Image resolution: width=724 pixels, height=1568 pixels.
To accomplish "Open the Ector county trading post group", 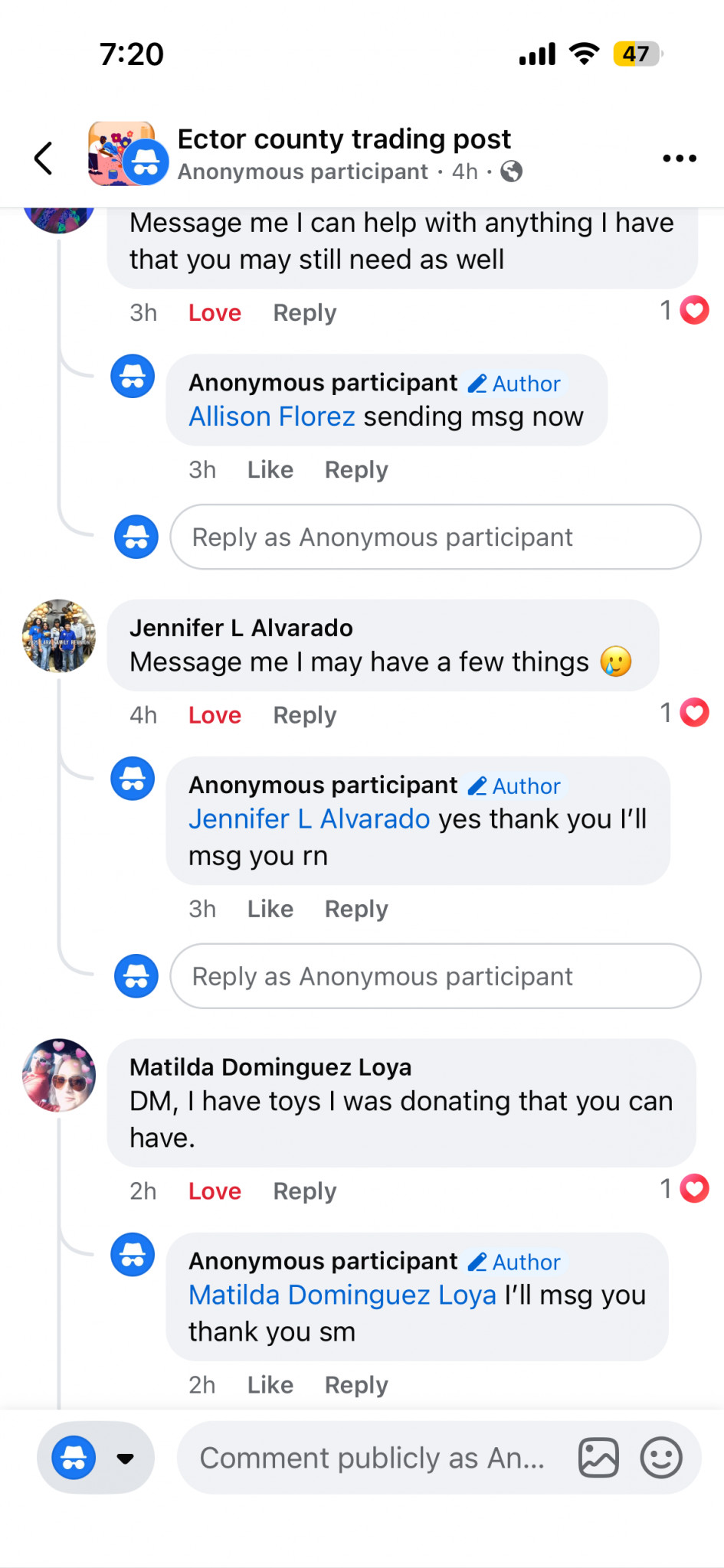I will 344,139.
